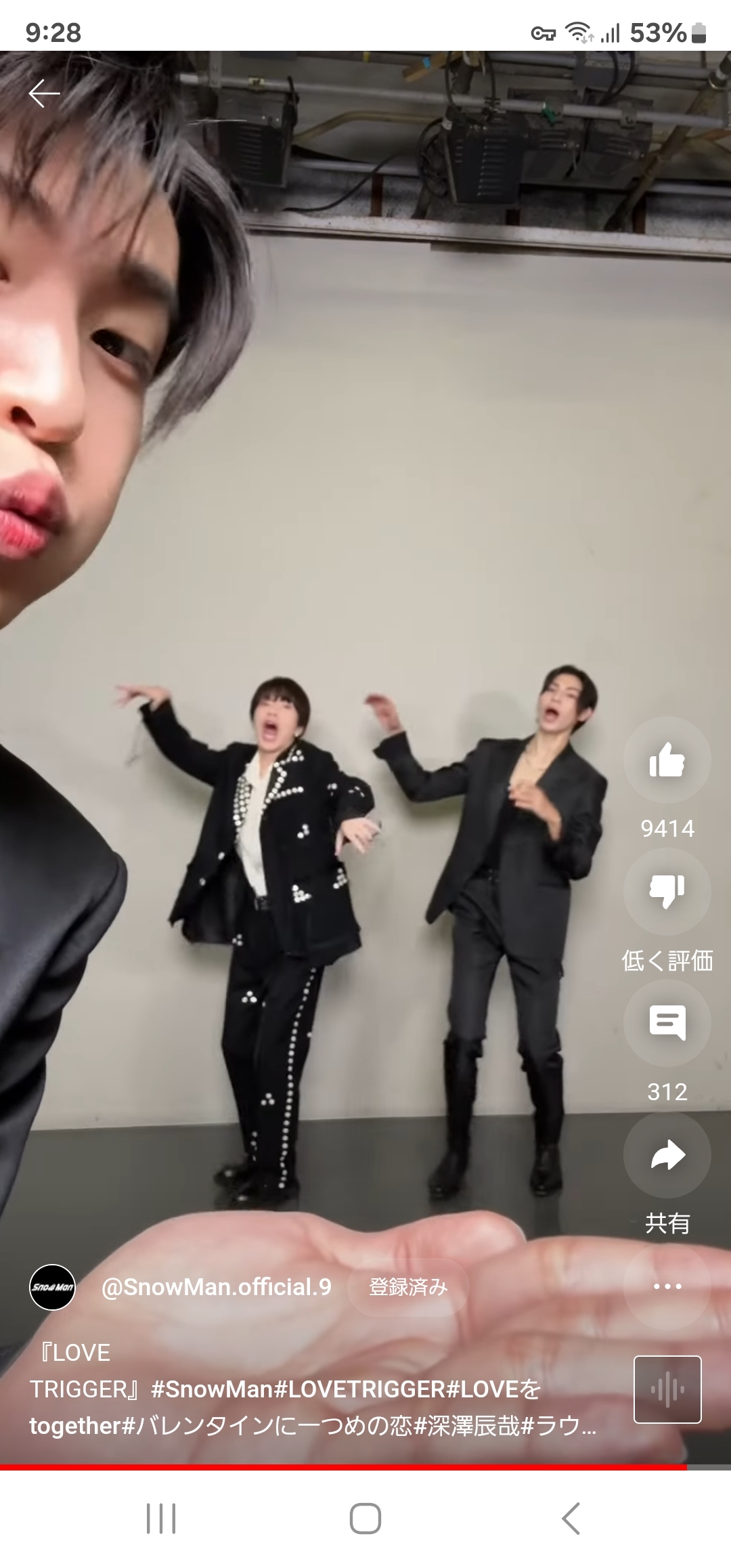Expand the LOVE TRIGGER video description
The width and height of the screenshot is (731, 1568).
click(x=311, y=1389)
